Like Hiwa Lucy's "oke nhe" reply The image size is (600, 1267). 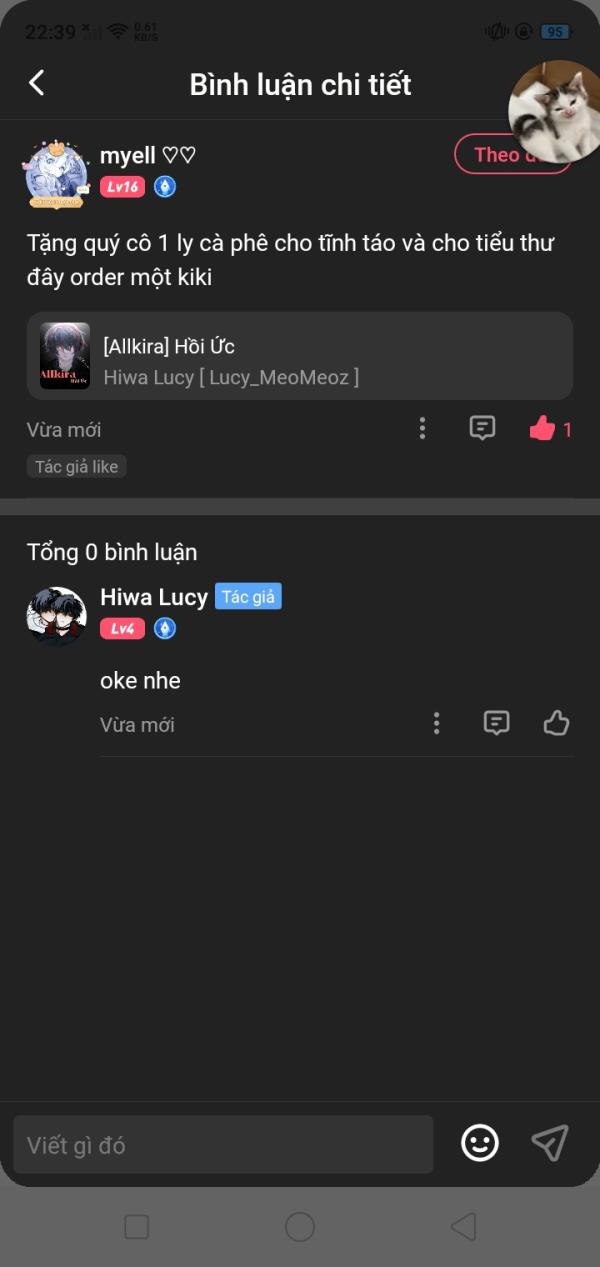tap(556, 723)
